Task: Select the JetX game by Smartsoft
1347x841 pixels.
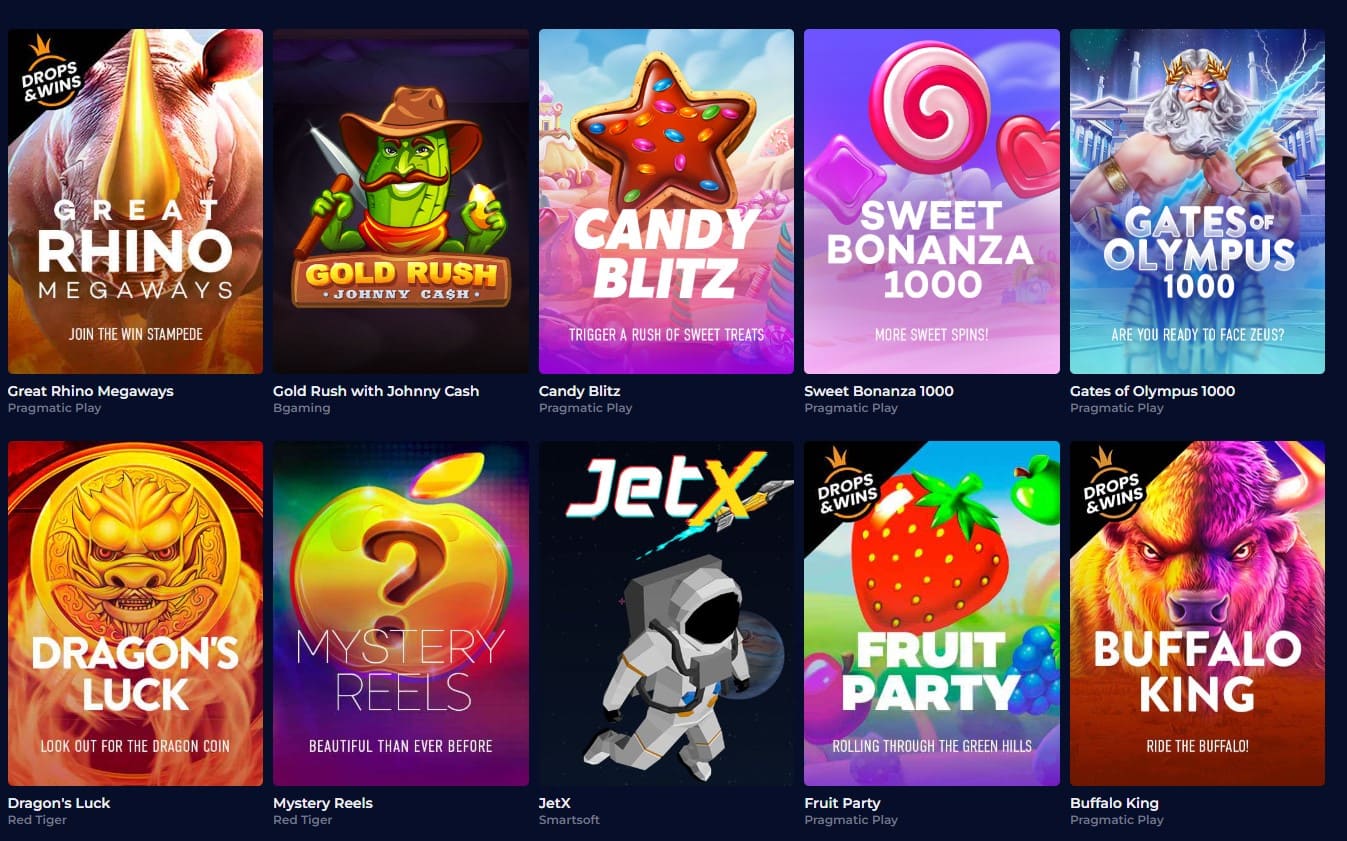Action: (x=666, y=613)
